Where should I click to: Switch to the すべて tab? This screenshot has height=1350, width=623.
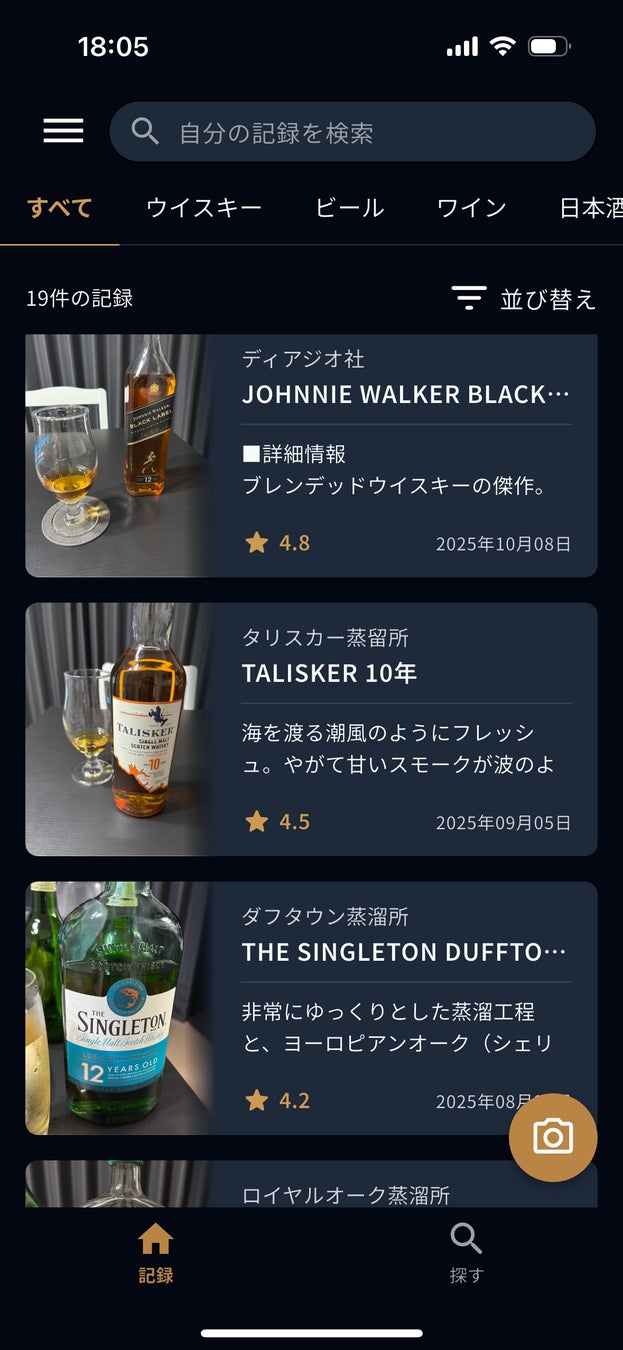pyautogui.click(x=60, y=208)
